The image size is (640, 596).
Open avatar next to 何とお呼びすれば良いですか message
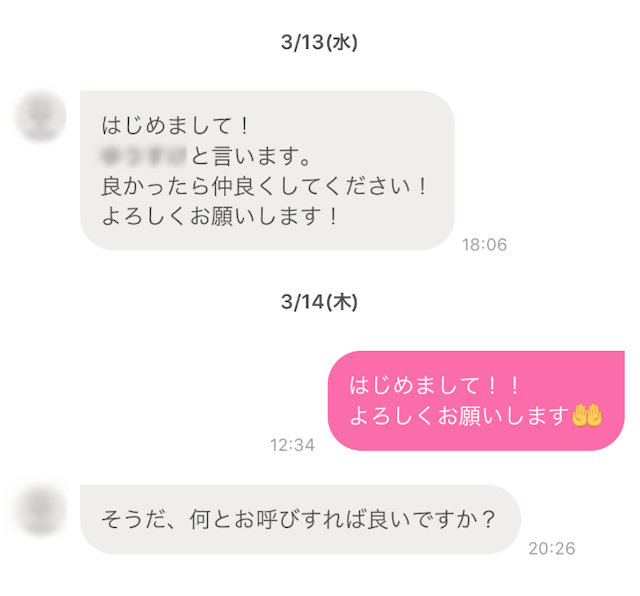[x=43, y=508]
